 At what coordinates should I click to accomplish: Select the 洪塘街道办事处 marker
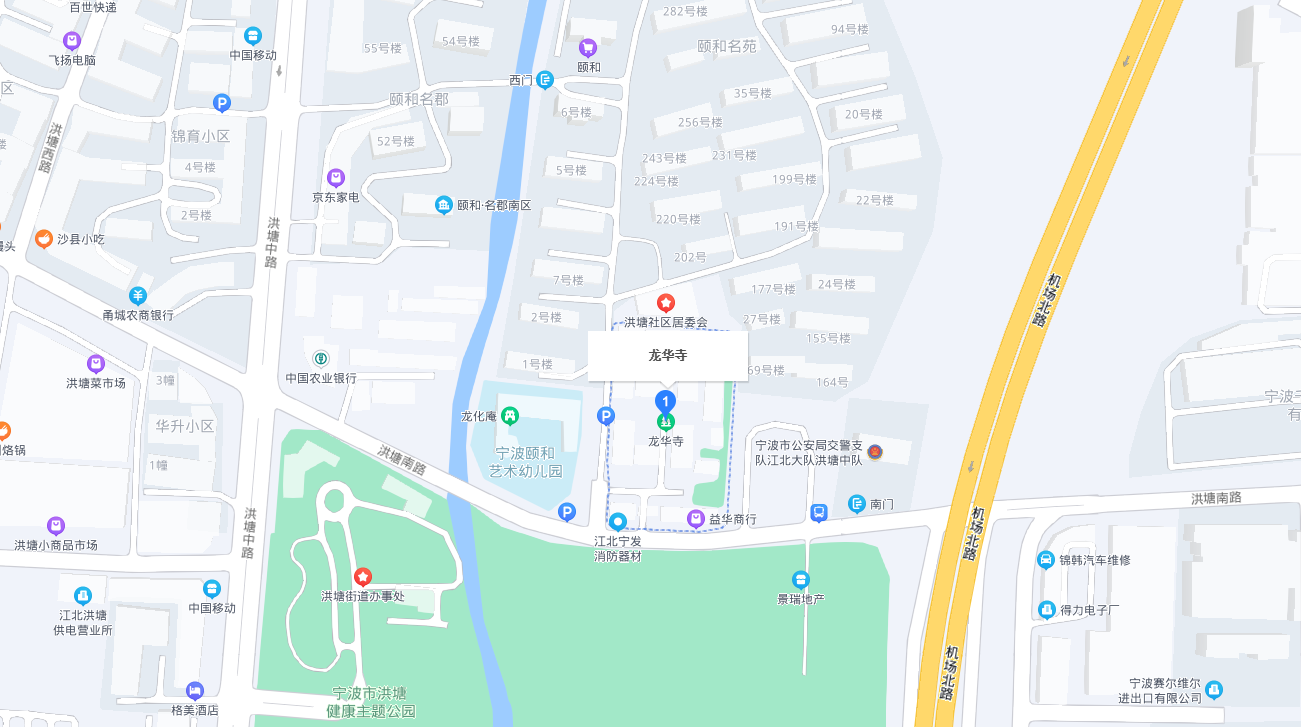363,577
